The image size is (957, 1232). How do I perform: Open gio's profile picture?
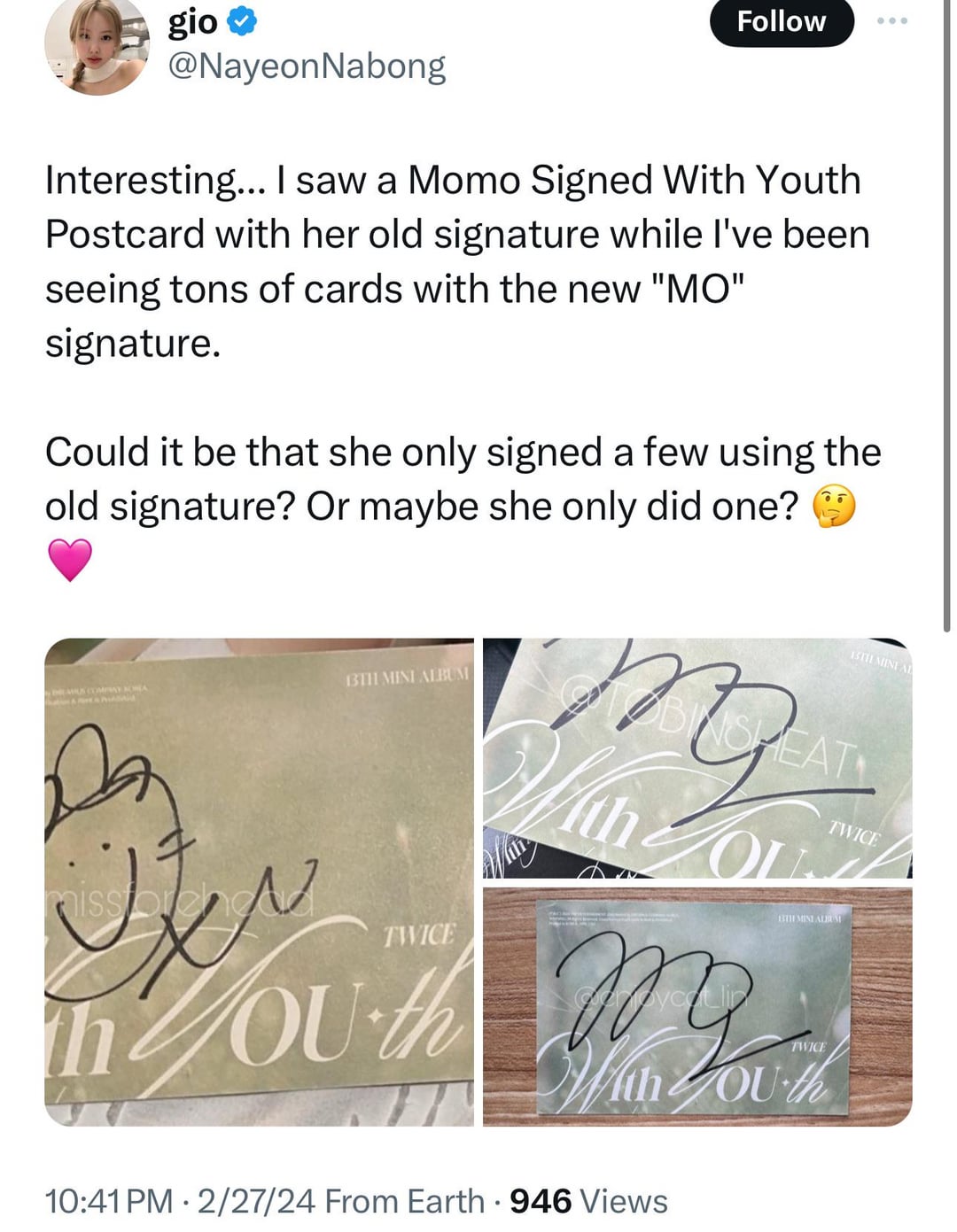tap(97, 46)
